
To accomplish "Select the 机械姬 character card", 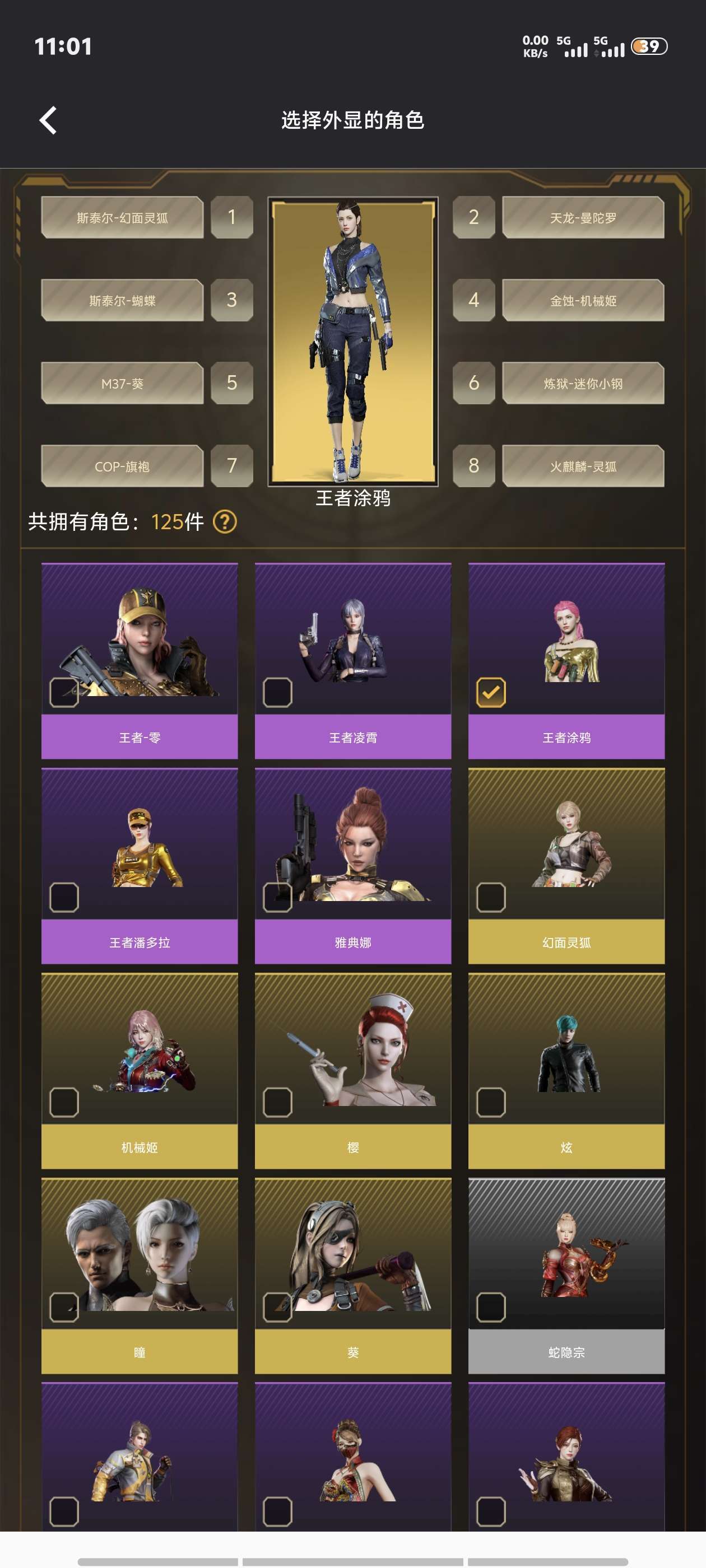I will (x=140, y=1070).
